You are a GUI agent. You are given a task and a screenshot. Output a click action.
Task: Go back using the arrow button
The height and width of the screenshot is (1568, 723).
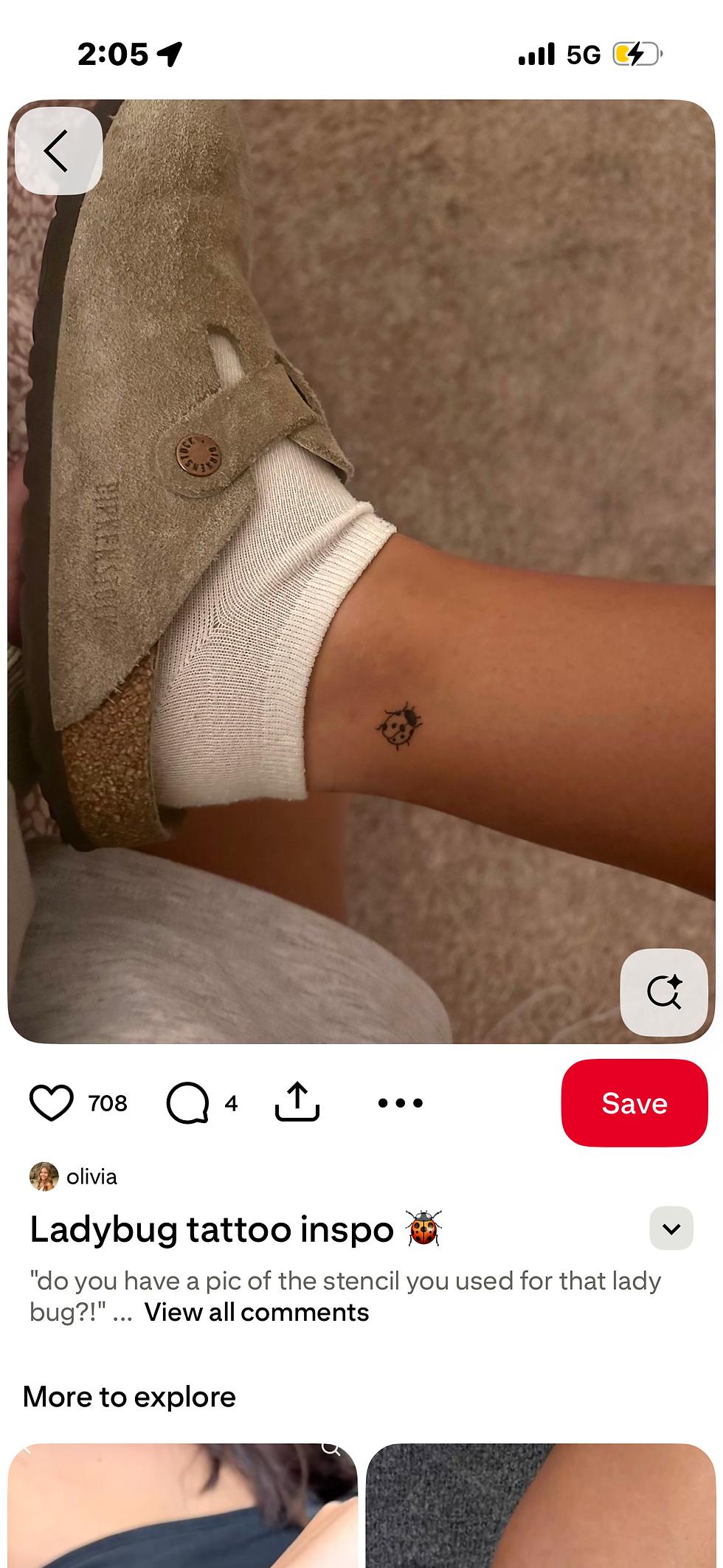[x=59, y=151]
